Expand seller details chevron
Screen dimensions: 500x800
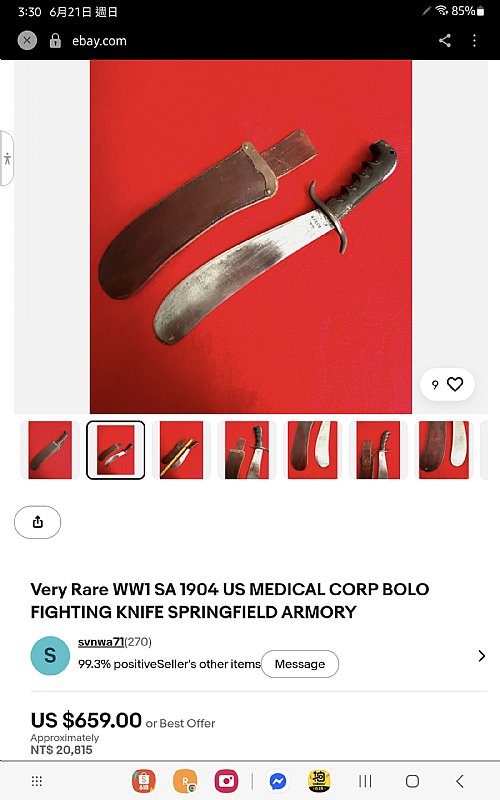(481, 656)
